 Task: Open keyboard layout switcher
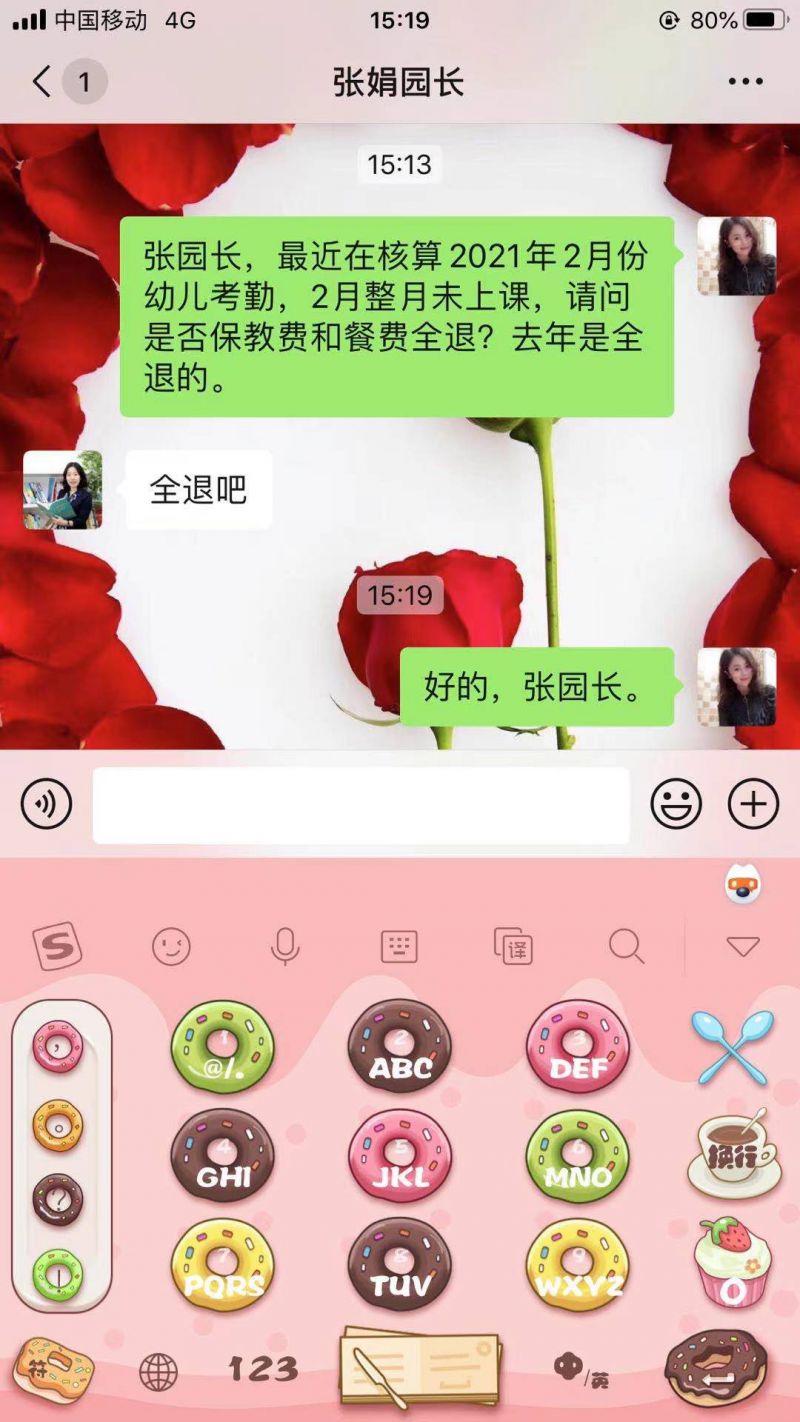pos(399,946)
